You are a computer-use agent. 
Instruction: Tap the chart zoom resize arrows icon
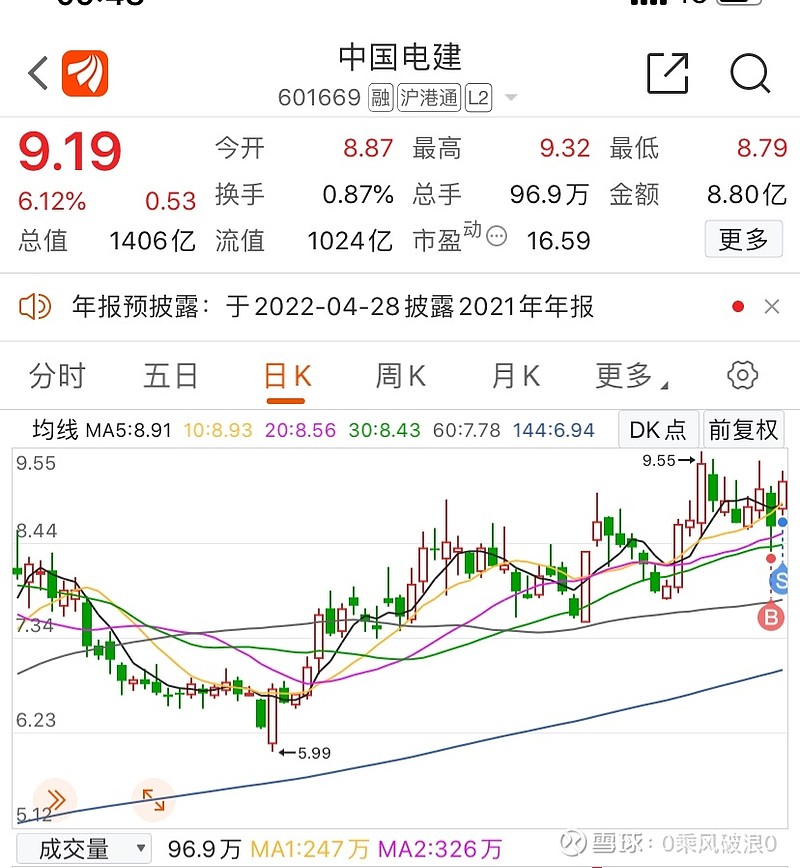[x=152, y=800]
